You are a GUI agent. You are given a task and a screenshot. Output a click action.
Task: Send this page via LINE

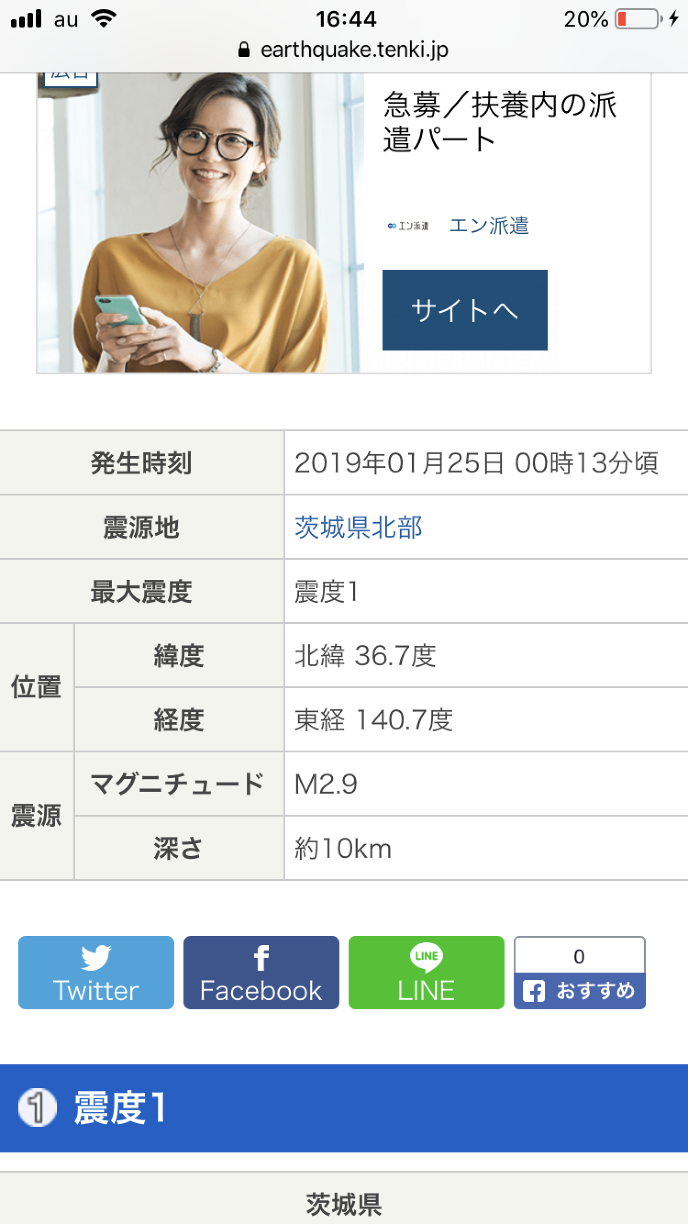(x=426, y=972)
